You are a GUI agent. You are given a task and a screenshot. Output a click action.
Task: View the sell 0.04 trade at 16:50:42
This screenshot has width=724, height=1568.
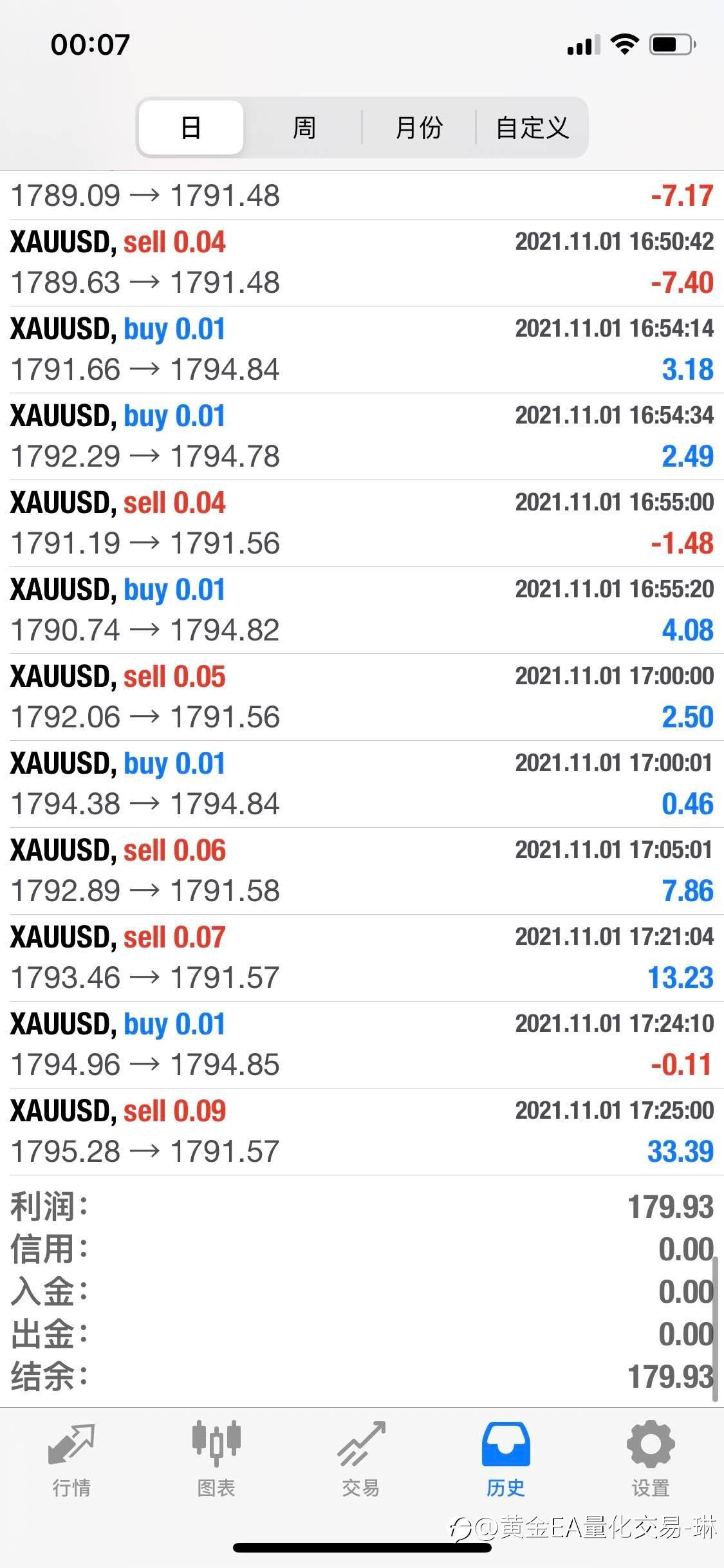(x=362, y=263)
